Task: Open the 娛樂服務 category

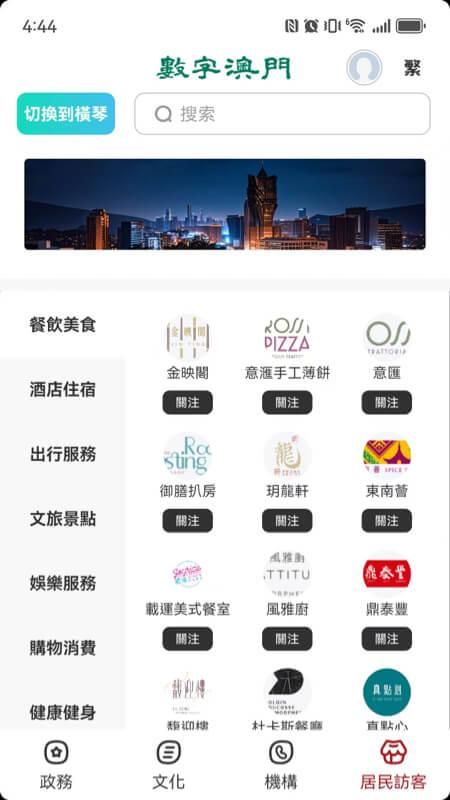Action: [x=63, y=583]
